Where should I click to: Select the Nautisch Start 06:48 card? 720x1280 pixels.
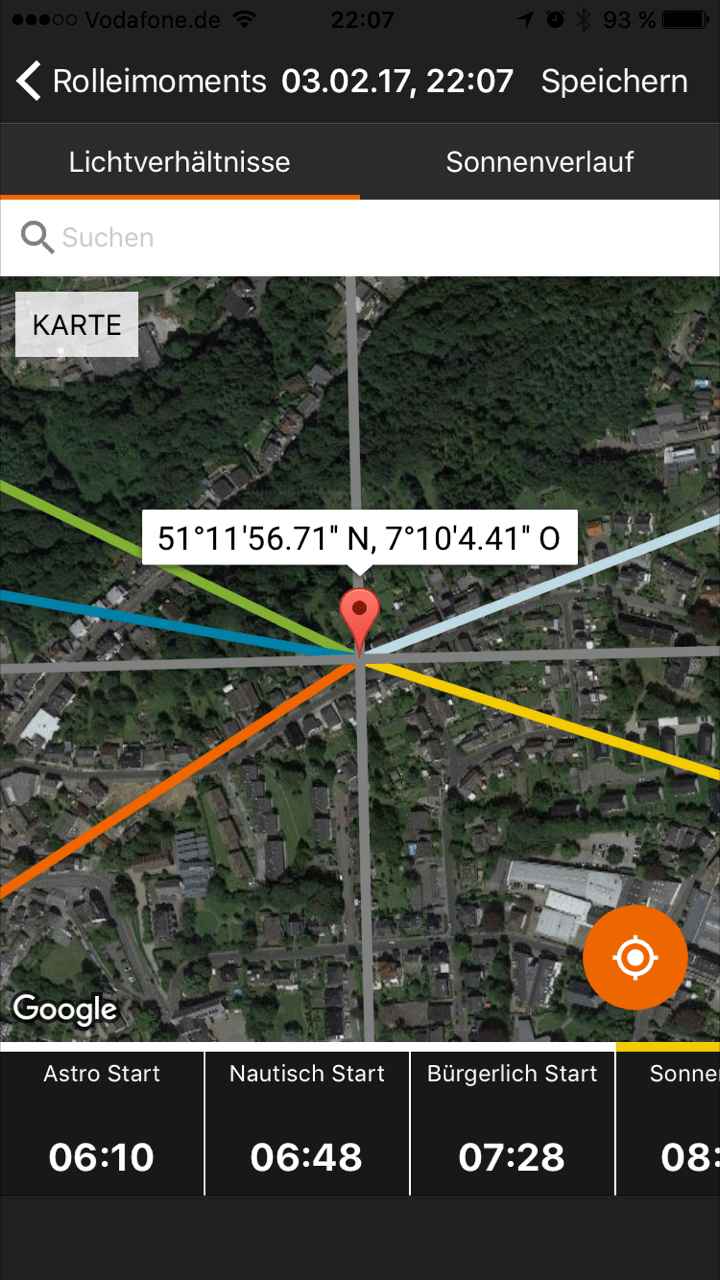coord(307,1123)
